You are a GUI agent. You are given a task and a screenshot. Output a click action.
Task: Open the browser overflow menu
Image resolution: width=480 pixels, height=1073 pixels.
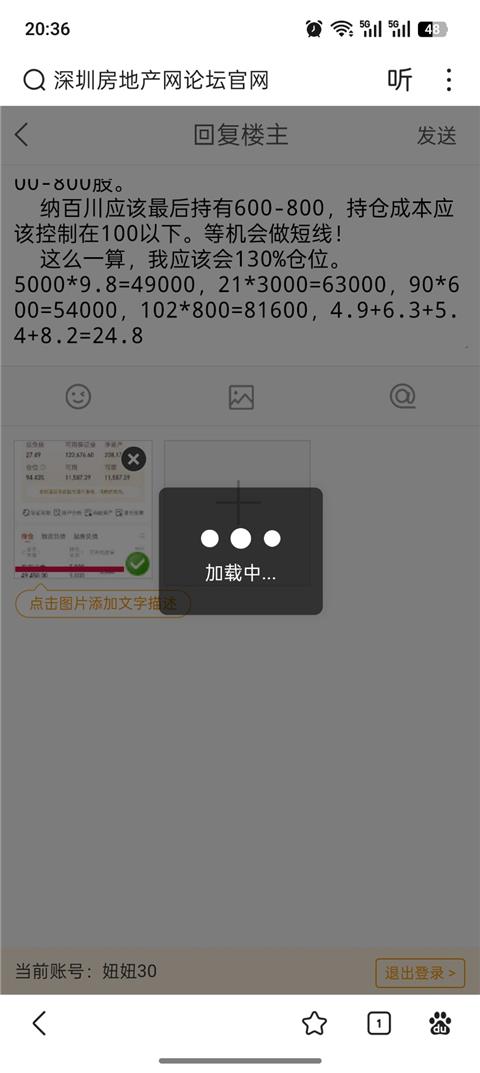[x=449, y=80]
